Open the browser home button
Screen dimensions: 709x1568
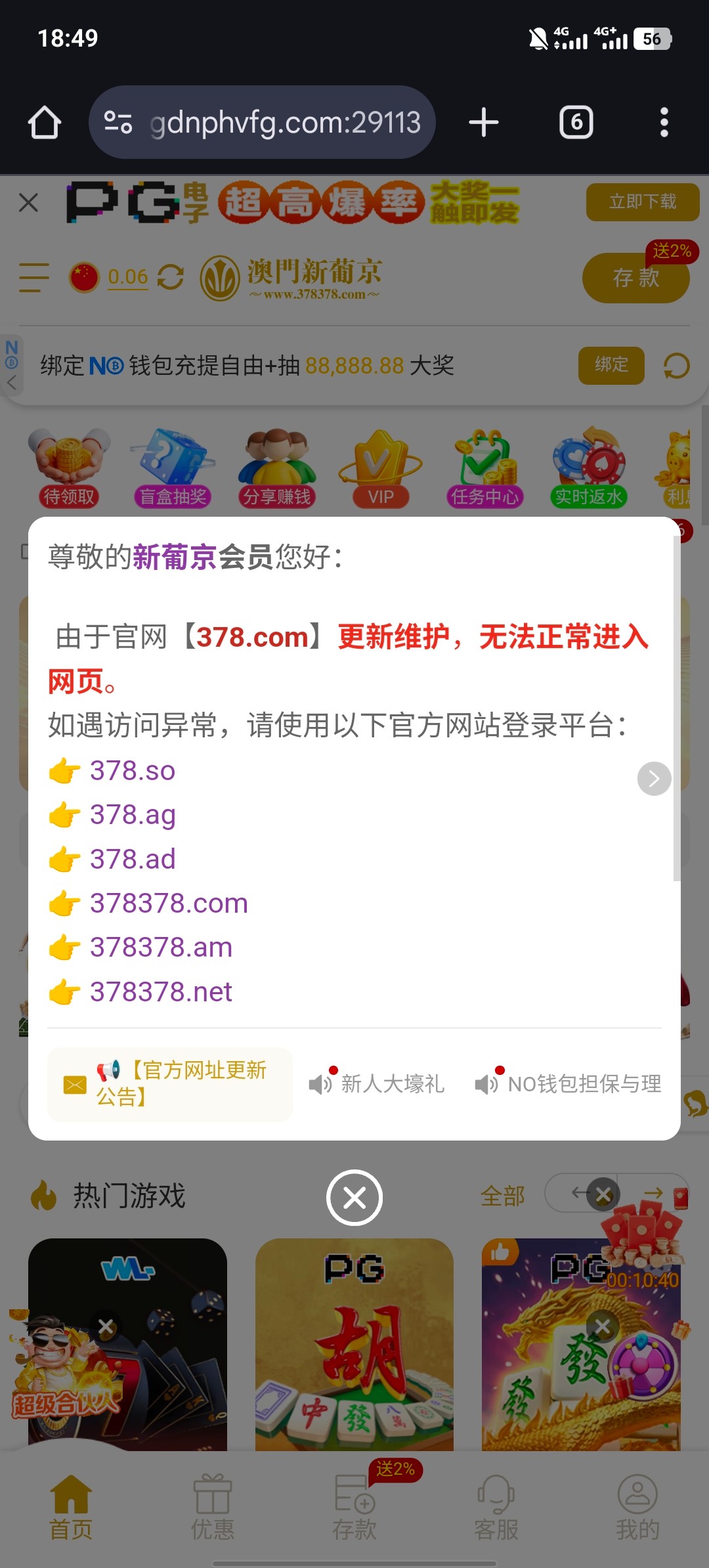point(45,123)
